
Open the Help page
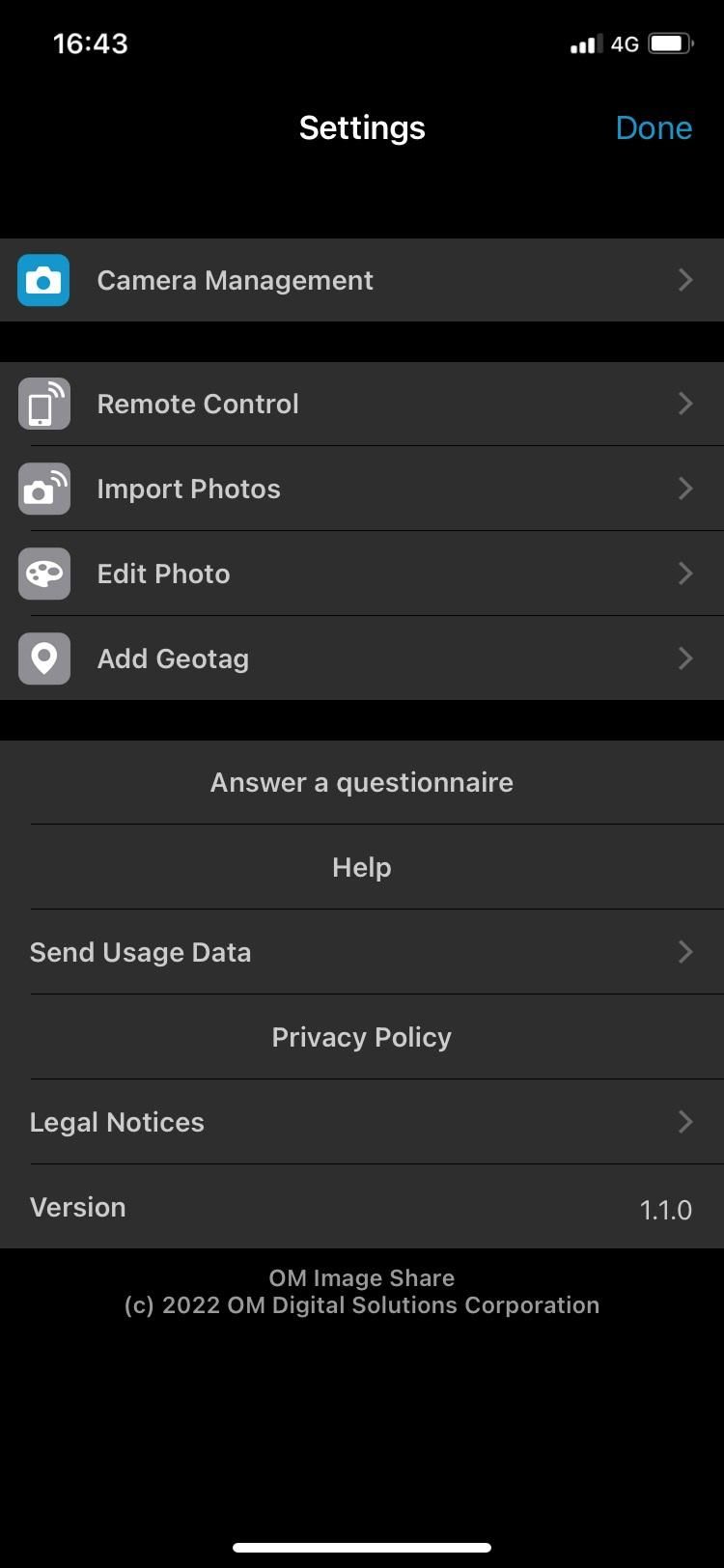(x=362, y=867)
